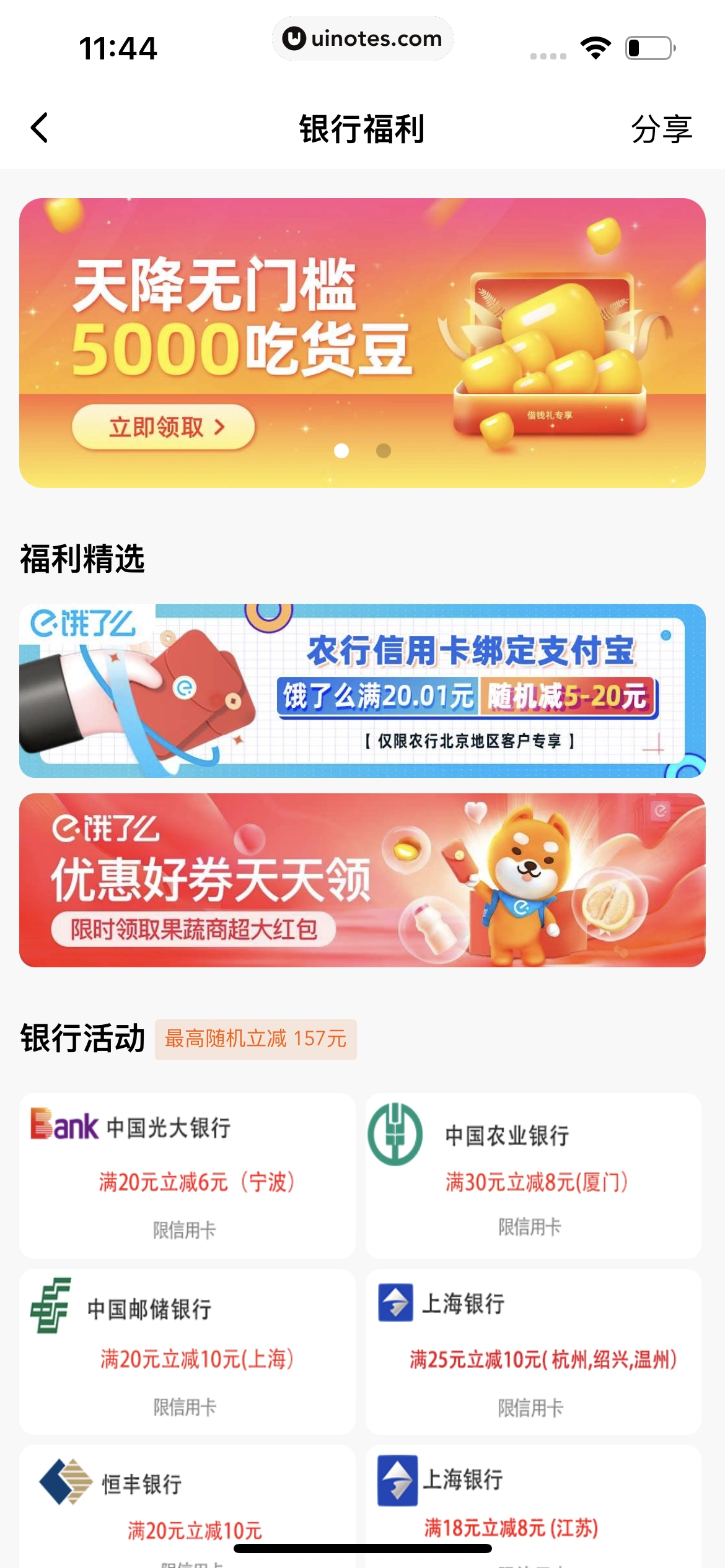Select the 中国邮储银行 Shanghai offer card
The height and width of the screenshot is (1568, 725).
coord(187,1351)
